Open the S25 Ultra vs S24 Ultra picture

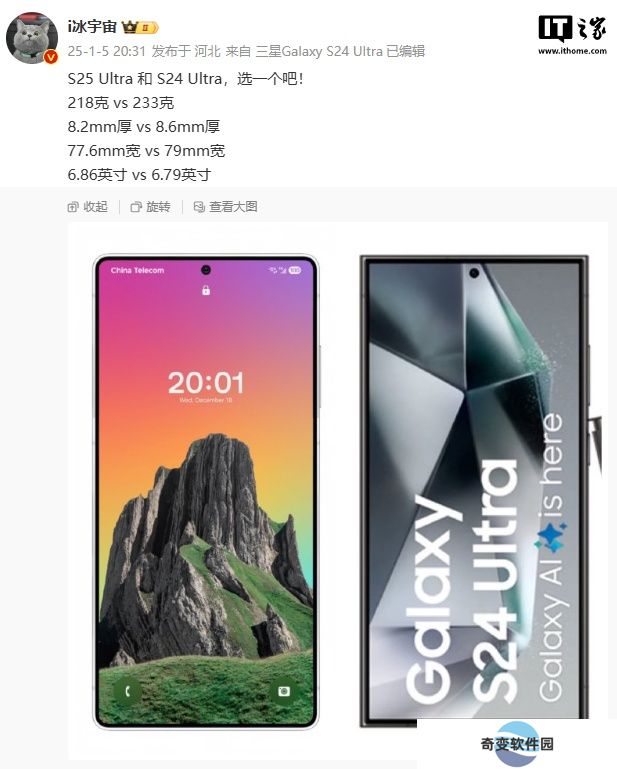[338, 490]
